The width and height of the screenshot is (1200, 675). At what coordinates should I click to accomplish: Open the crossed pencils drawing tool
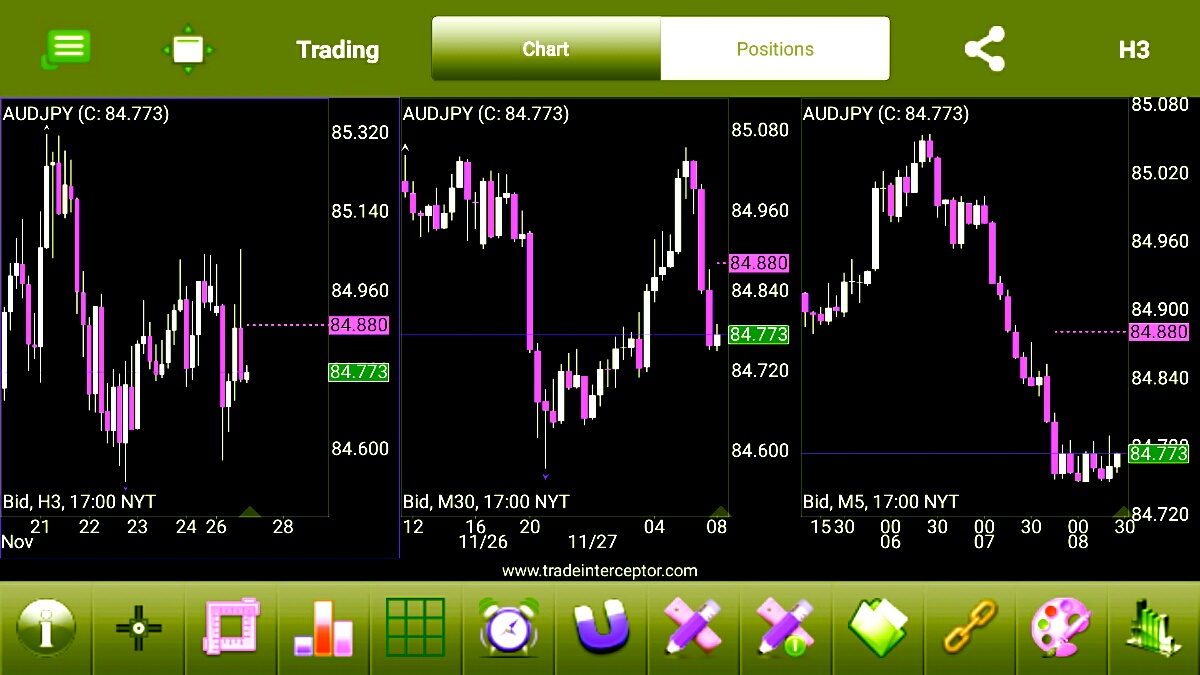click(x=692, y=629)
